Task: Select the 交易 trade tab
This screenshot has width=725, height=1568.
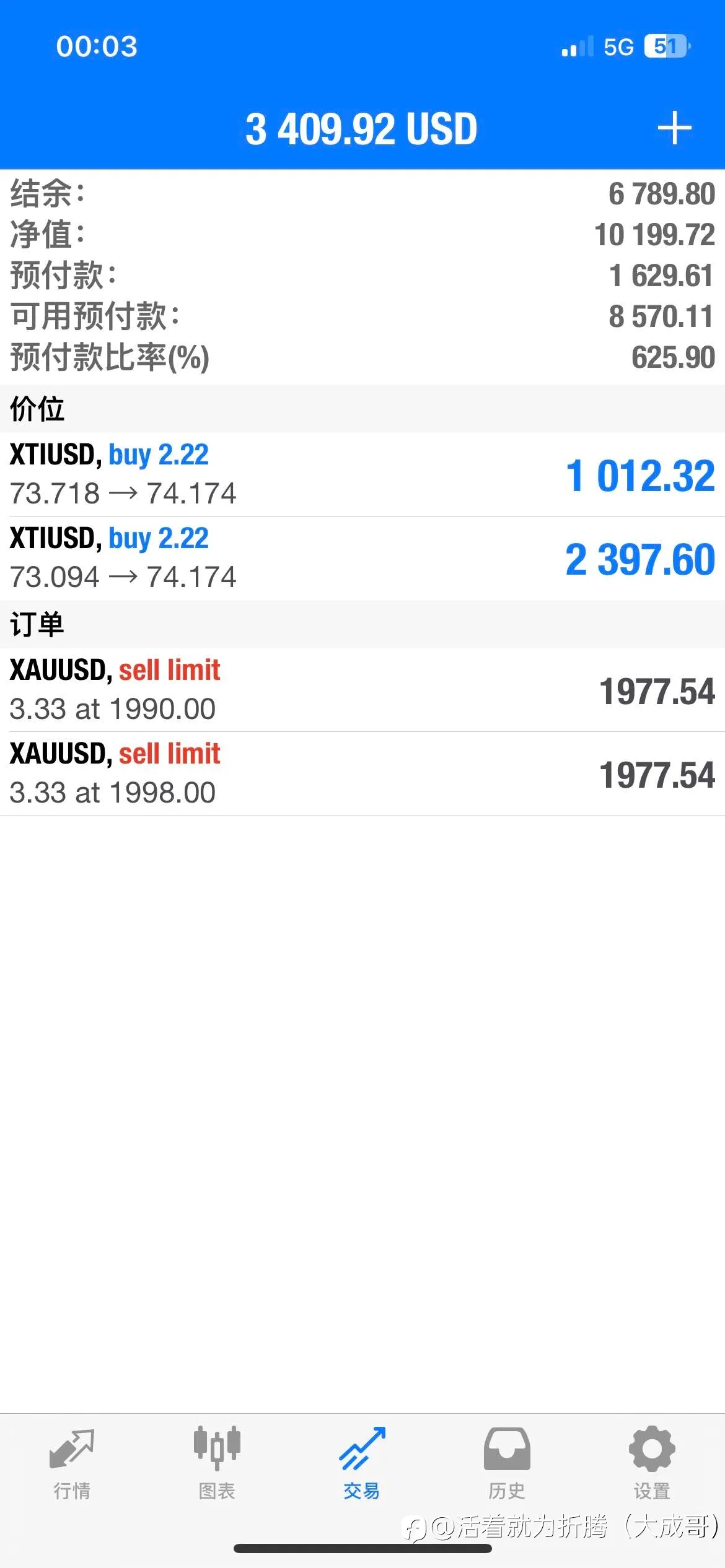Action: click(362, 1464)
